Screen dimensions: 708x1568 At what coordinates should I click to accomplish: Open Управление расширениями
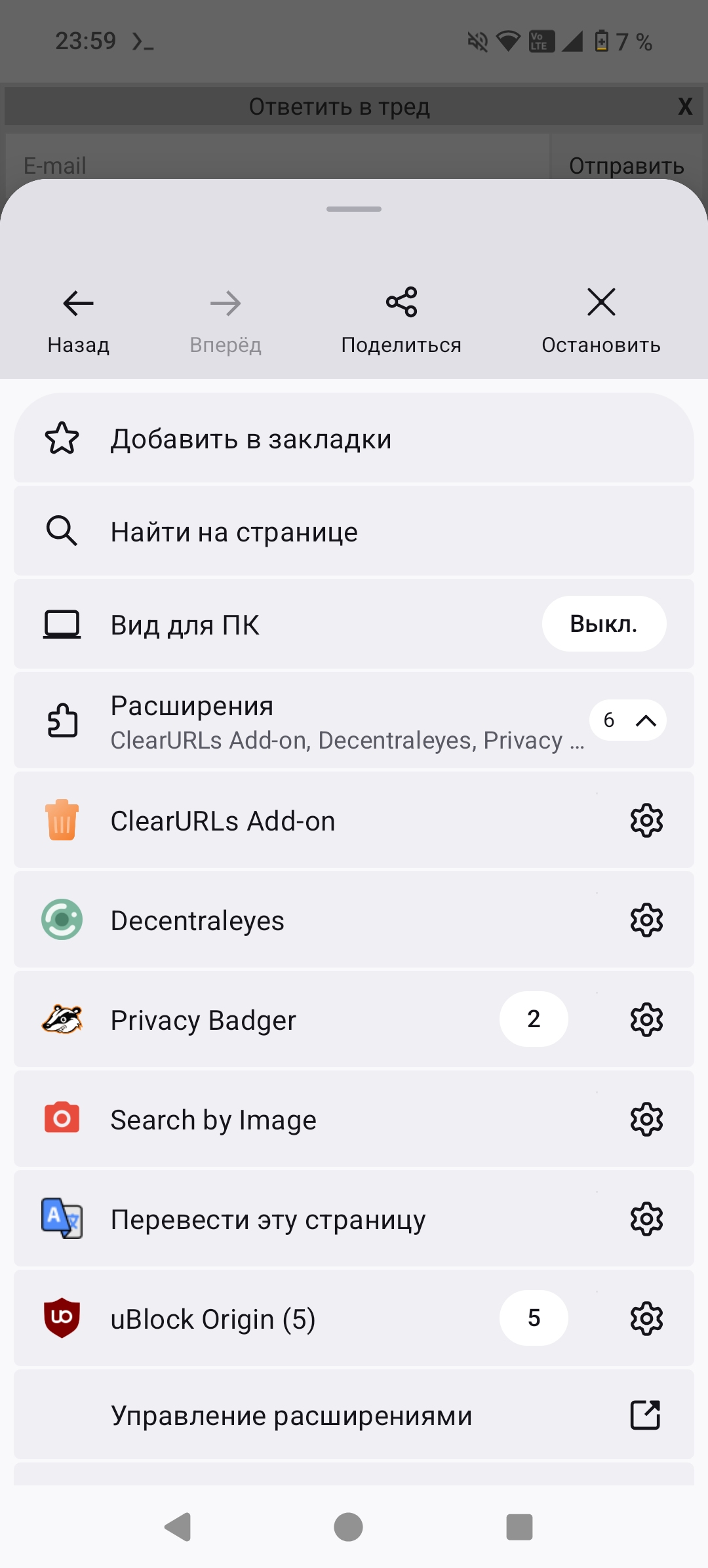pos(354,1416)
